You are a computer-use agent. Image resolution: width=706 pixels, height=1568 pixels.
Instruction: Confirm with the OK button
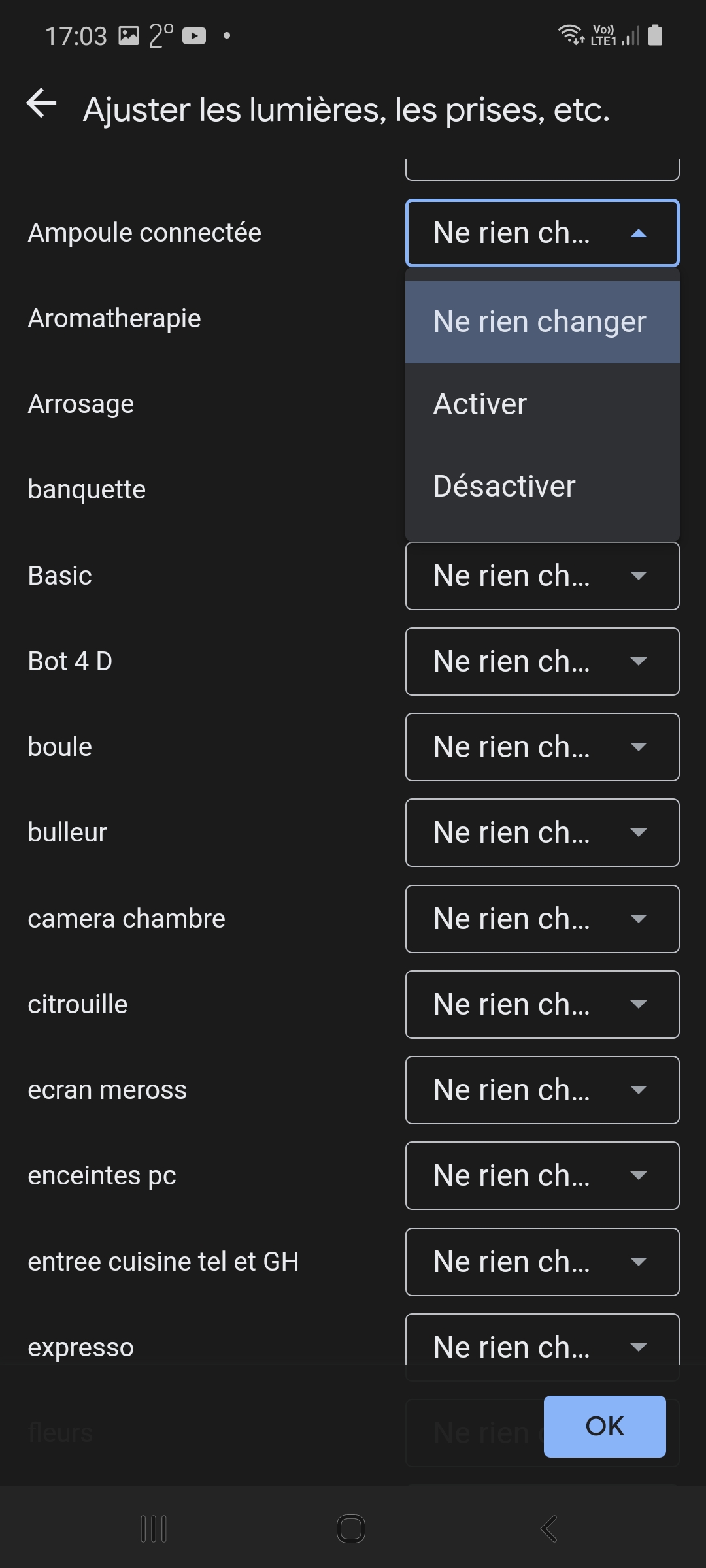605,1426
